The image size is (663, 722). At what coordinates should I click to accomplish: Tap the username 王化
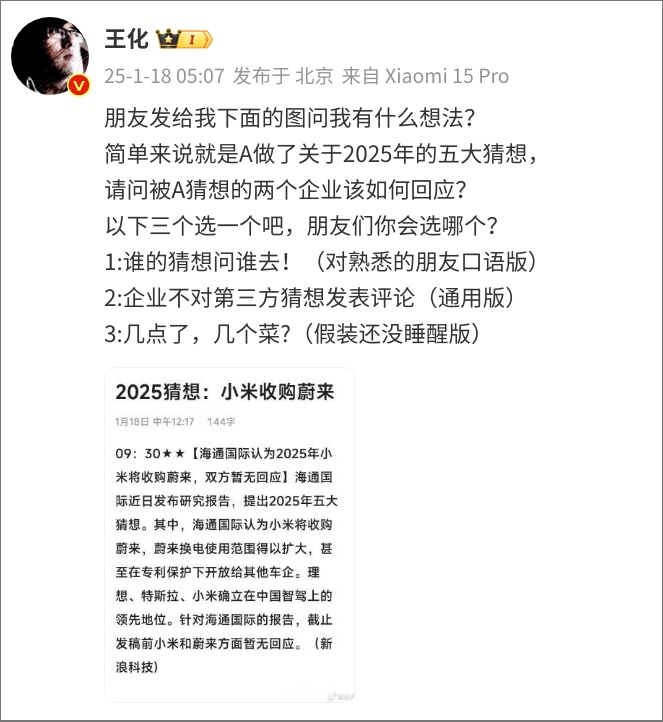point(127,40)
